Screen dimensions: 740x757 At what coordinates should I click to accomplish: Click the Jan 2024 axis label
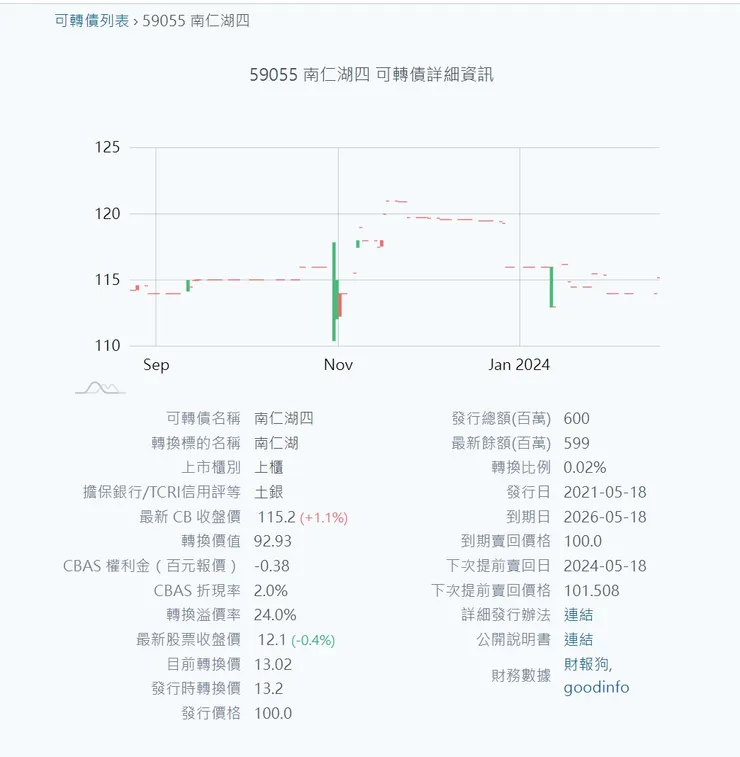click(518, 365)
